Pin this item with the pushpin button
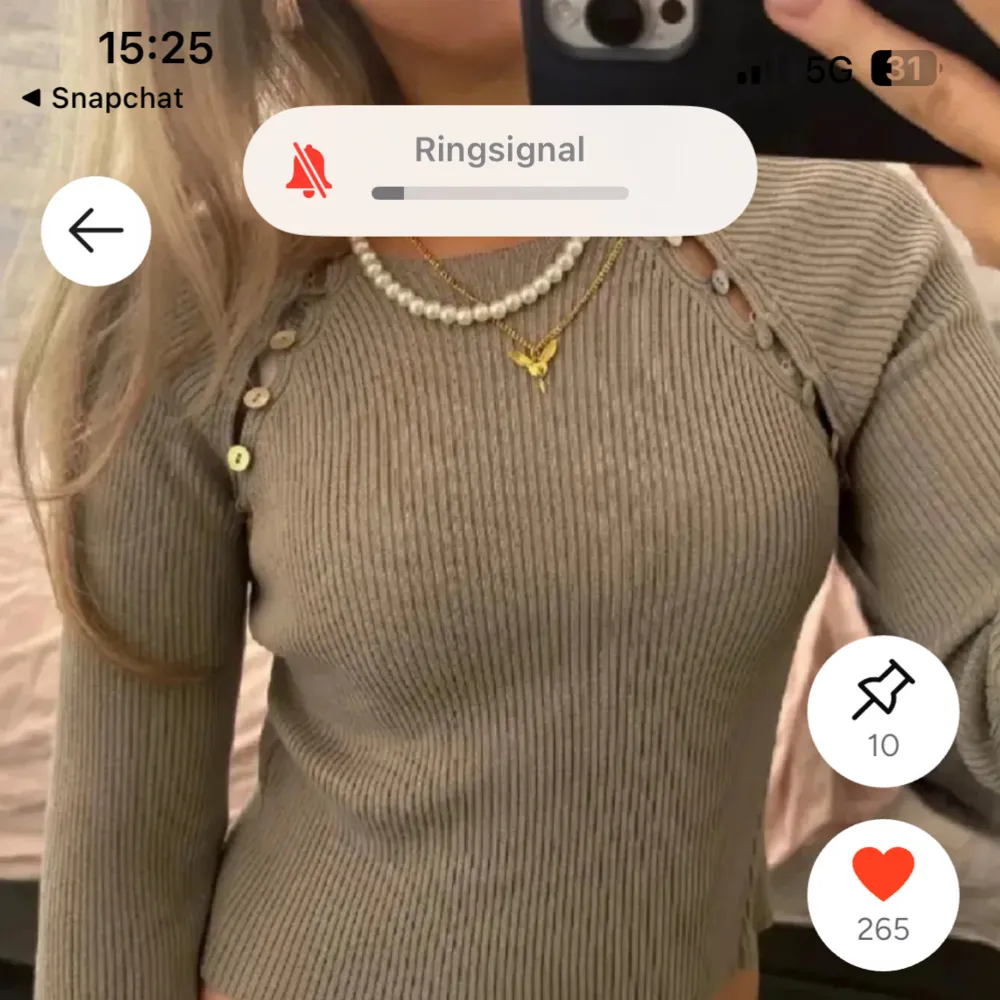 883,711
